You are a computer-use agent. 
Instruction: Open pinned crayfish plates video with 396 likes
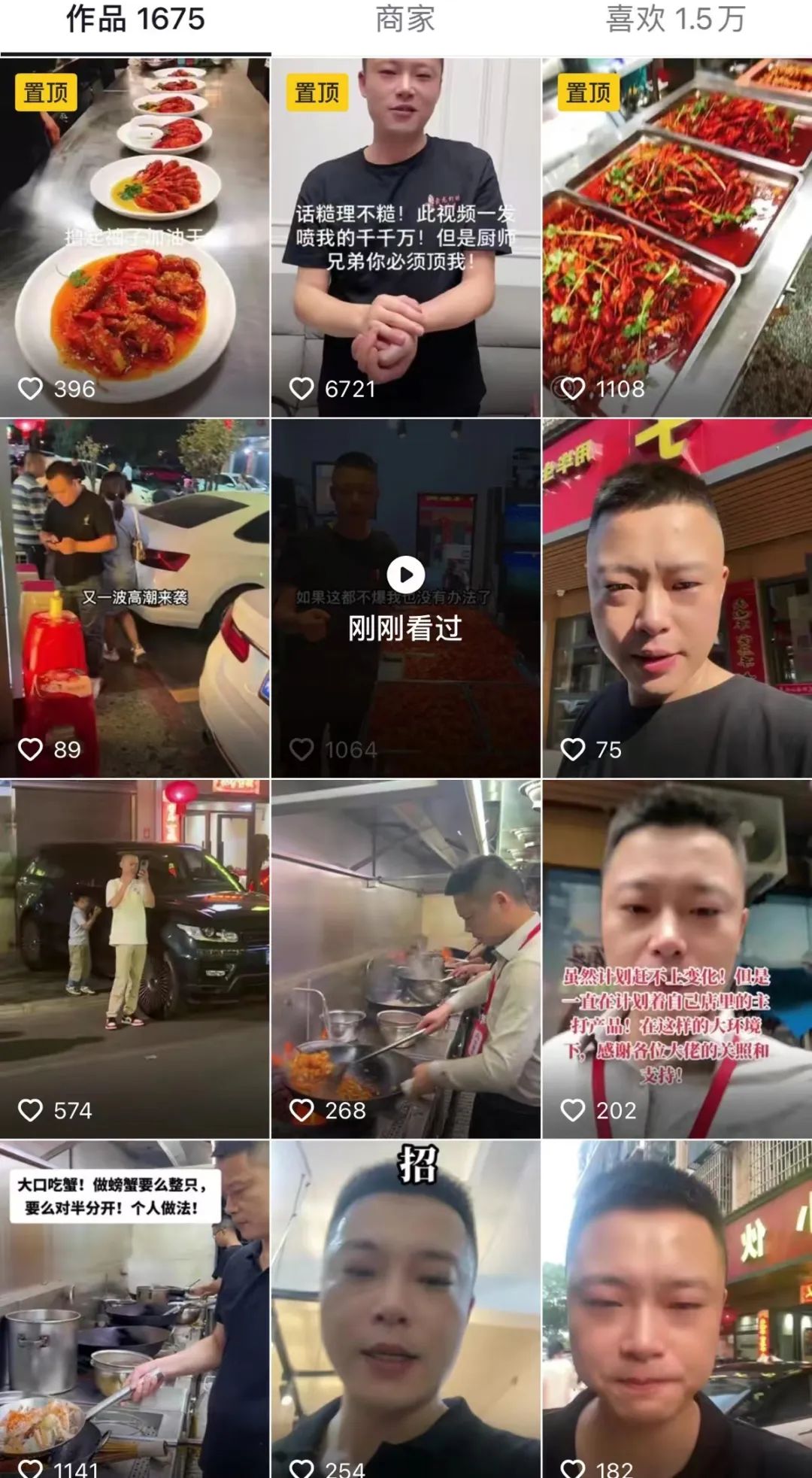coord(135,237)
